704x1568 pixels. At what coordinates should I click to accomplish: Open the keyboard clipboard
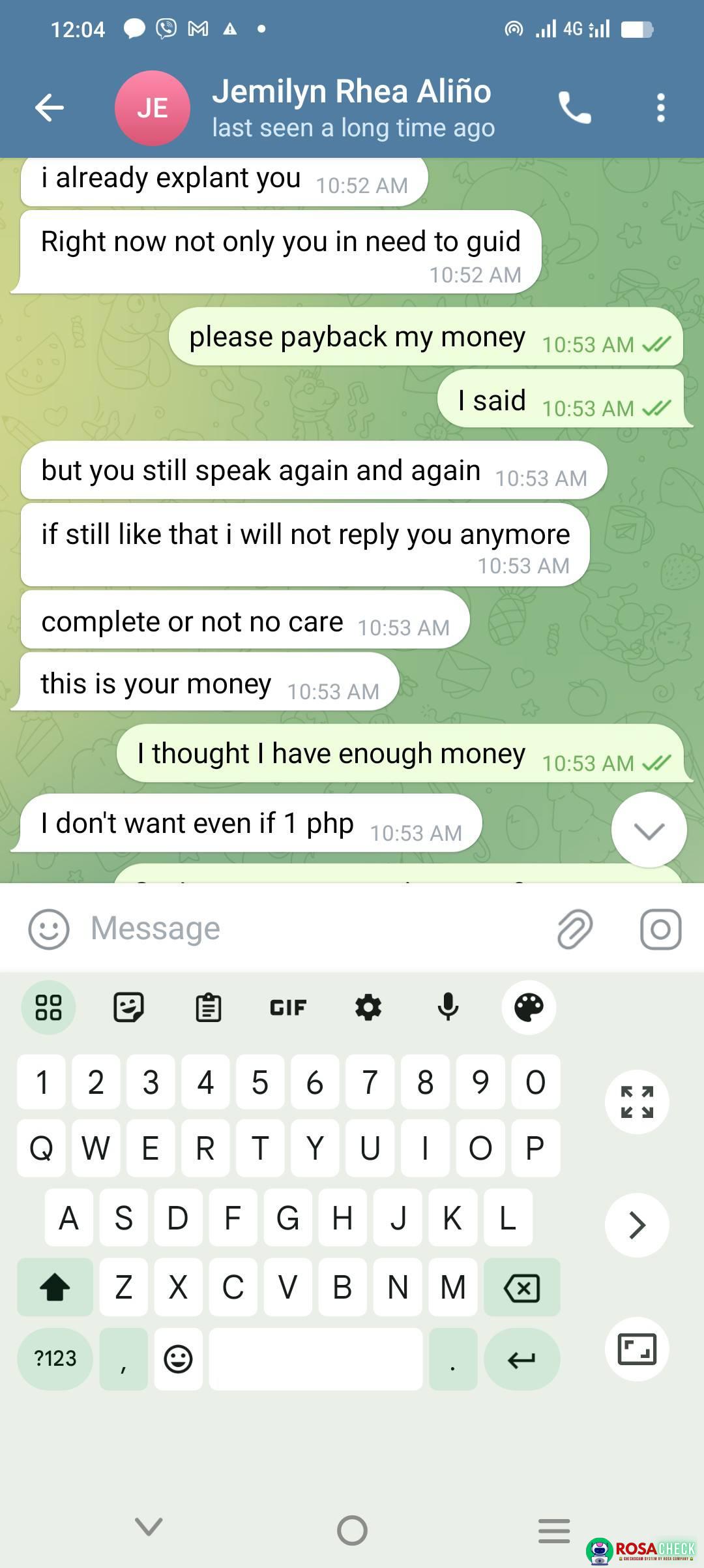[x=209, y=1008]
